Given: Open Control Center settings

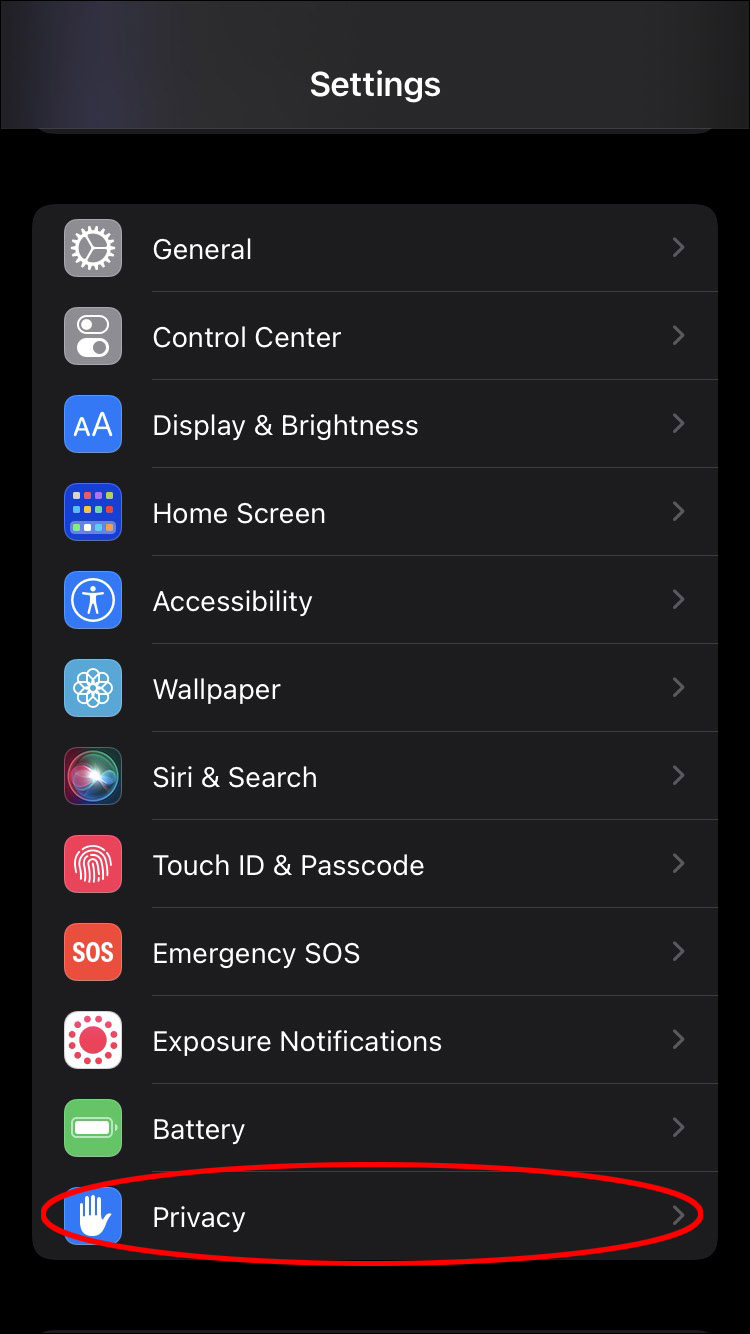Looking at the screenshot, I should (375, 337).
